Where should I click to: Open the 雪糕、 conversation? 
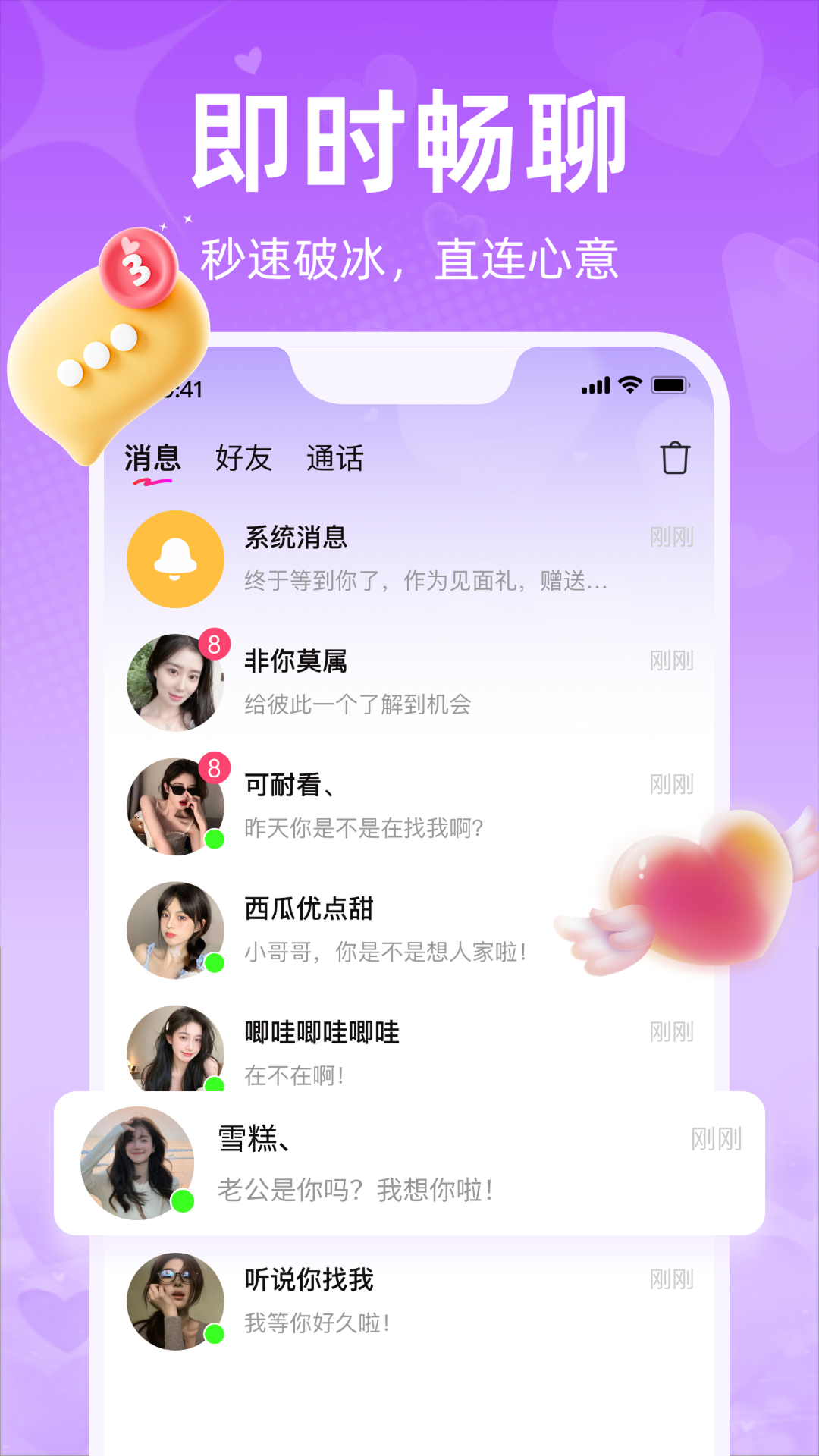(409, 1160)
